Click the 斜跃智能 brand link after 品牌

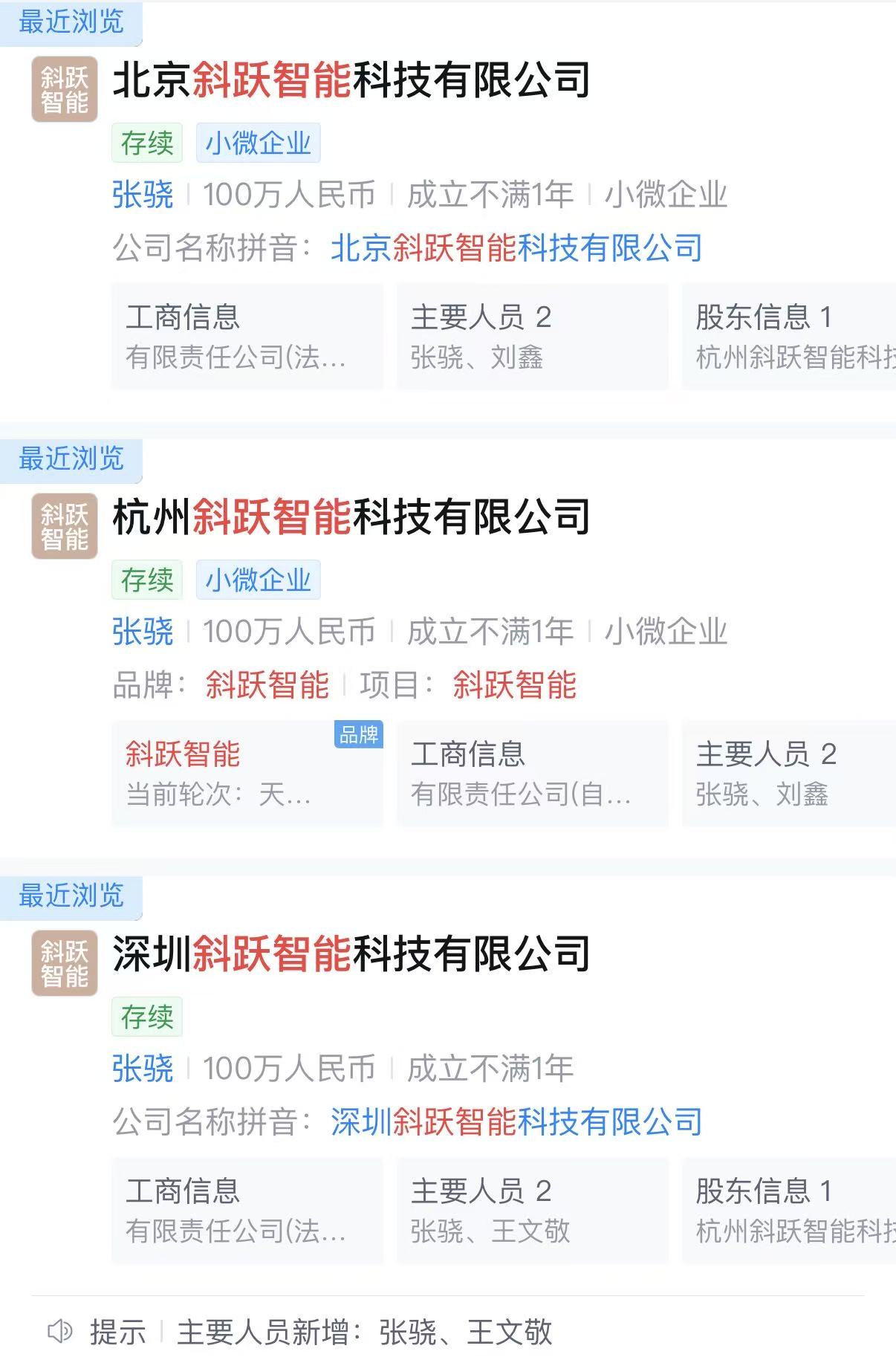click(267, 687)
